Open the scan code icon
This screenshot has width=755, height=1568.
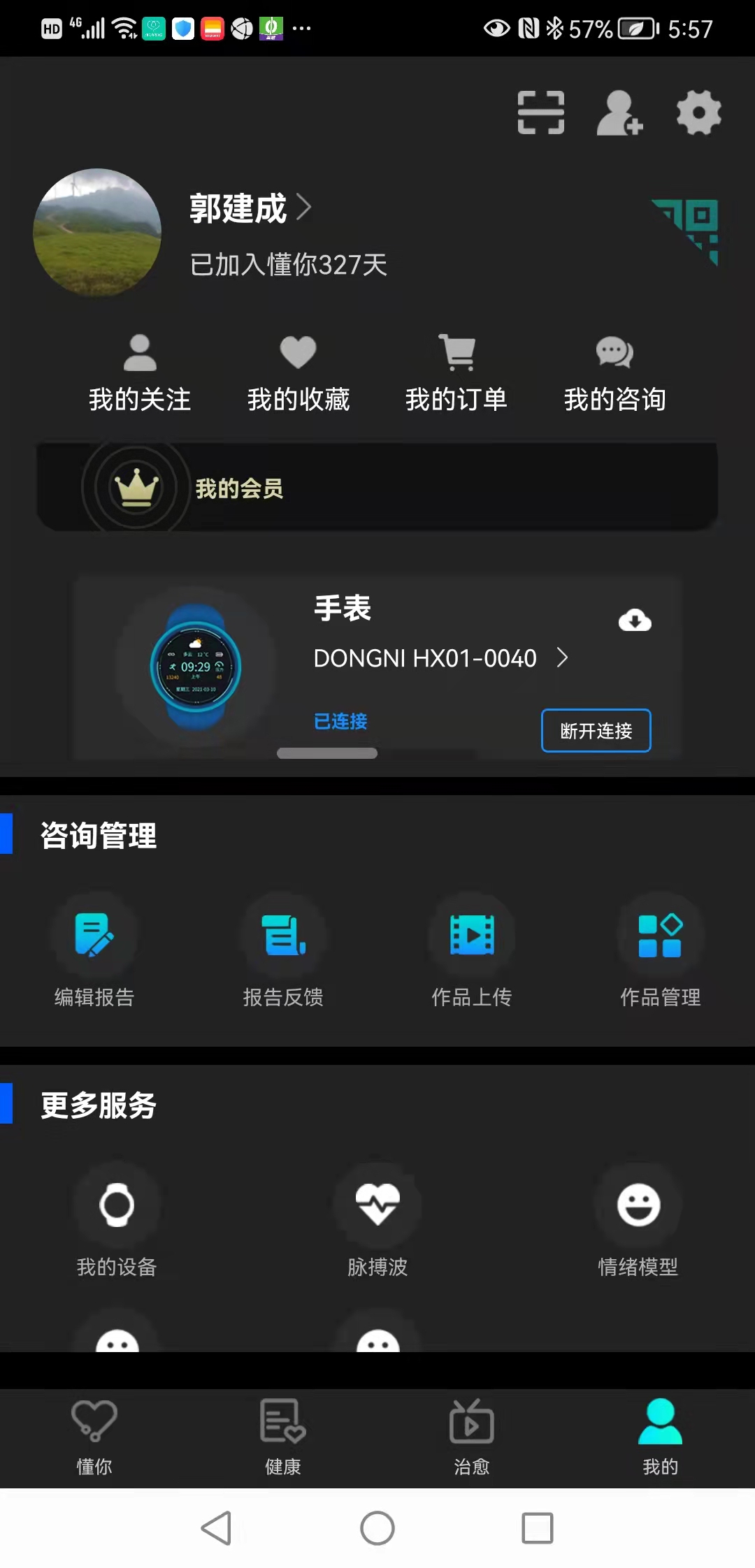coord(540,112)
